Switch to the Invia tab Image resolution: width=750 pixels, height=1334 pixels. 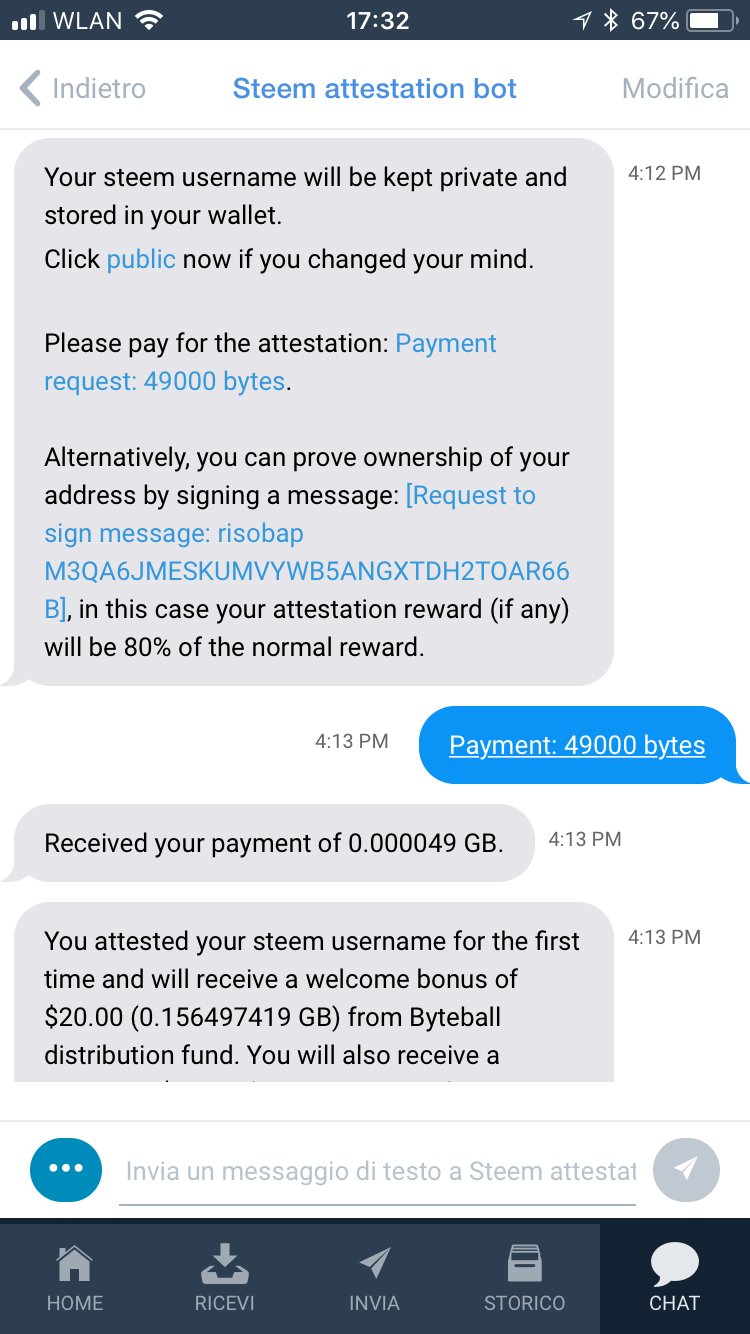(375, 1278)
